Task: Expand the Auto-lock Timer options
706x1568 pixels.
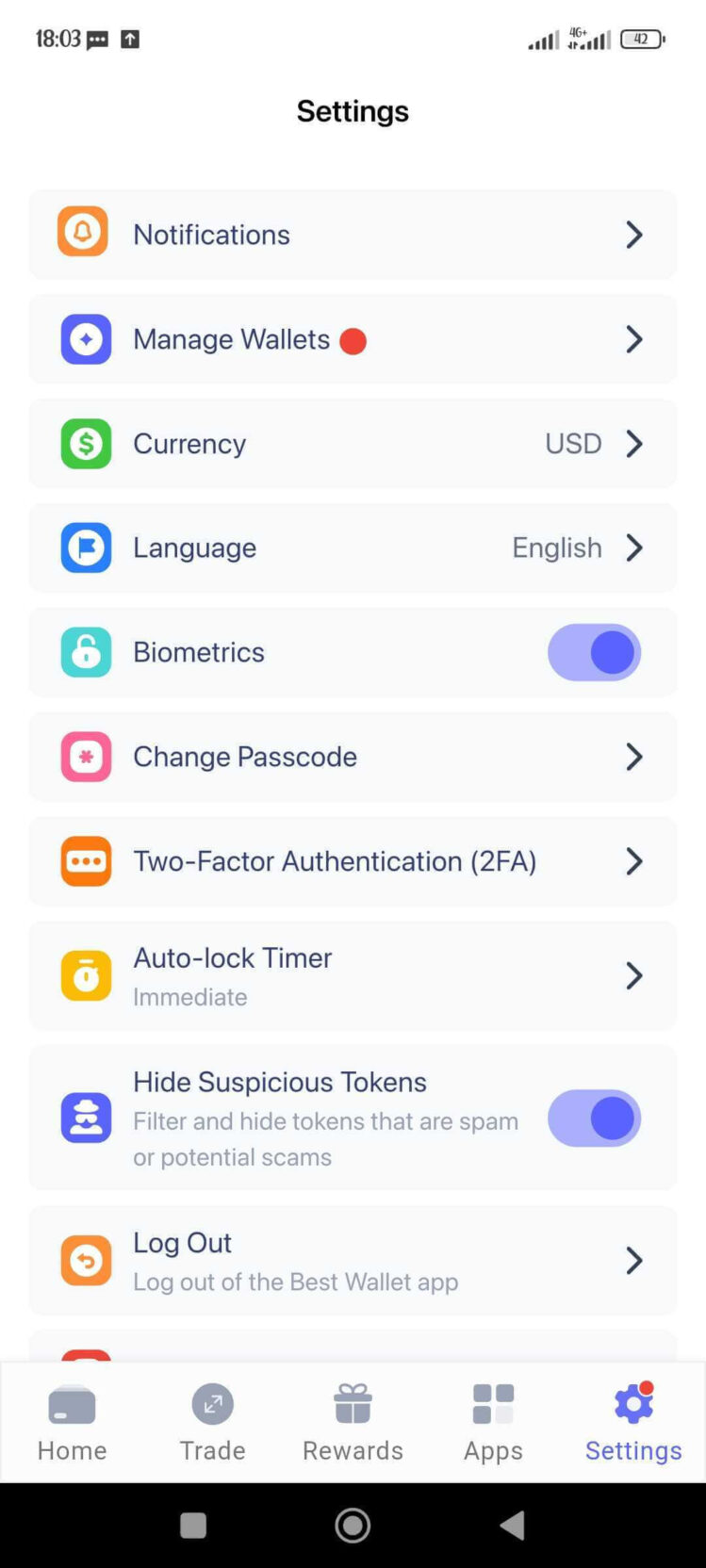Action: click(x=634, y=975)
